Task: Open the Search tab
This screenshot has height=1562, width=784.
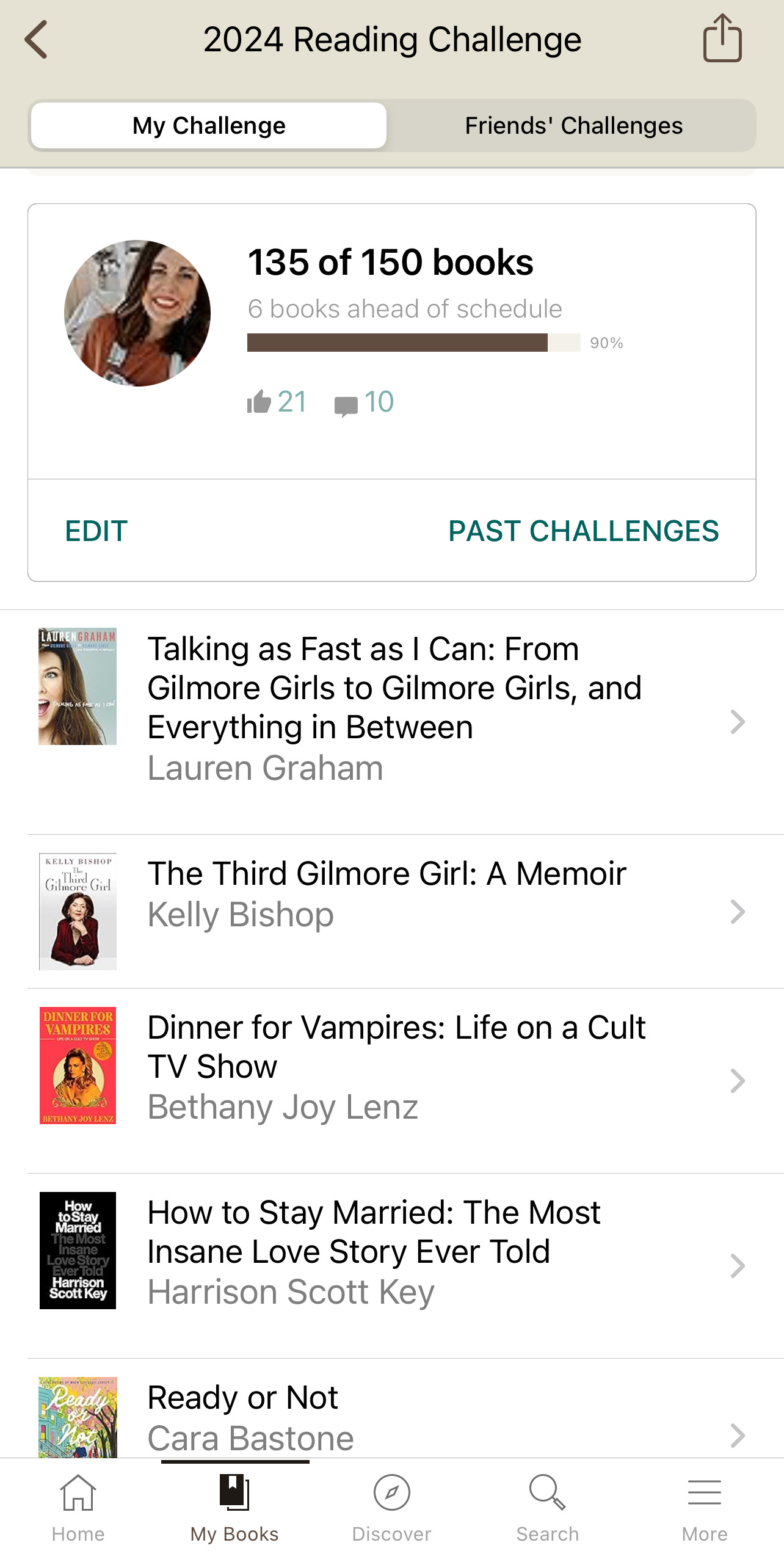Action: 548,1507
